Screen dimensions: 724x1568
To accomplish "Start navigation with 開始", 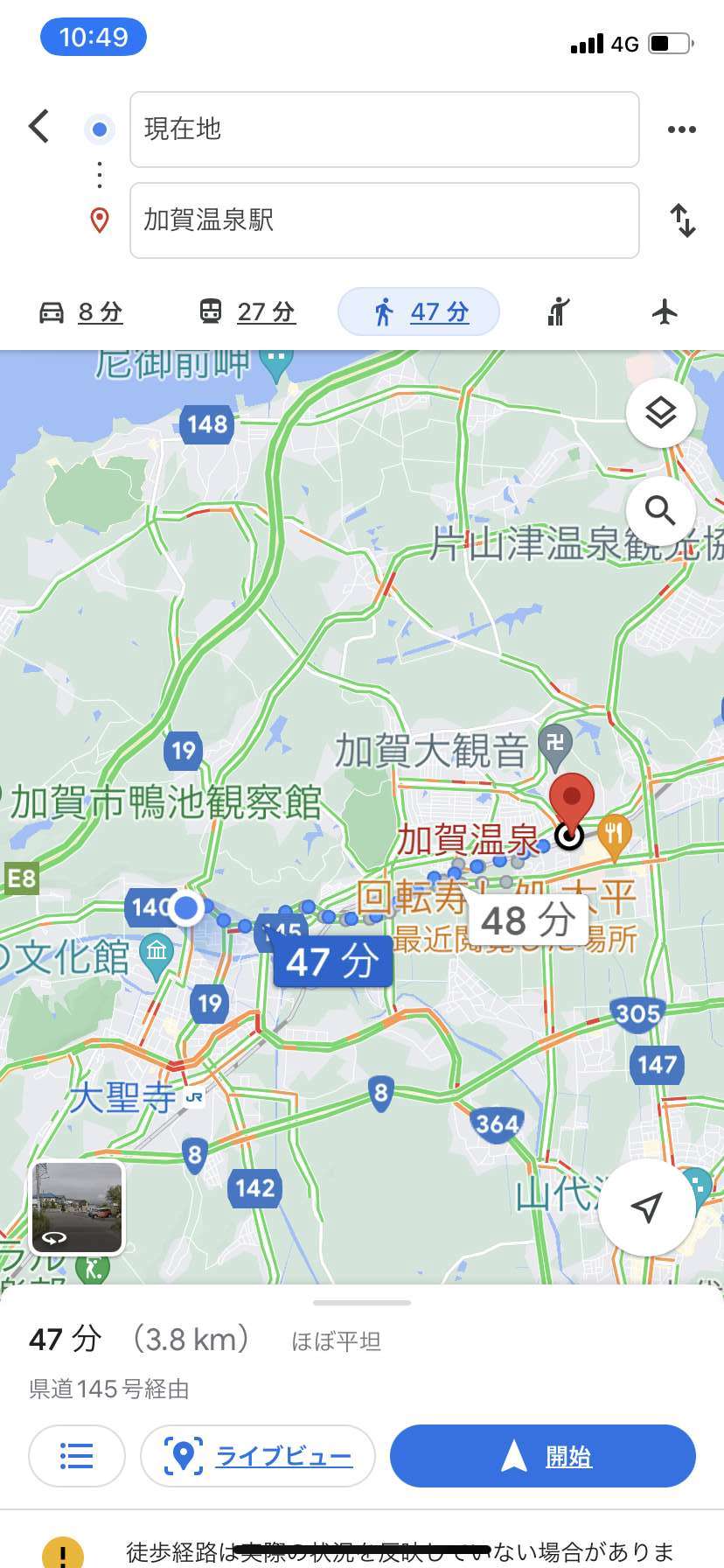I will pos(543,1456).
